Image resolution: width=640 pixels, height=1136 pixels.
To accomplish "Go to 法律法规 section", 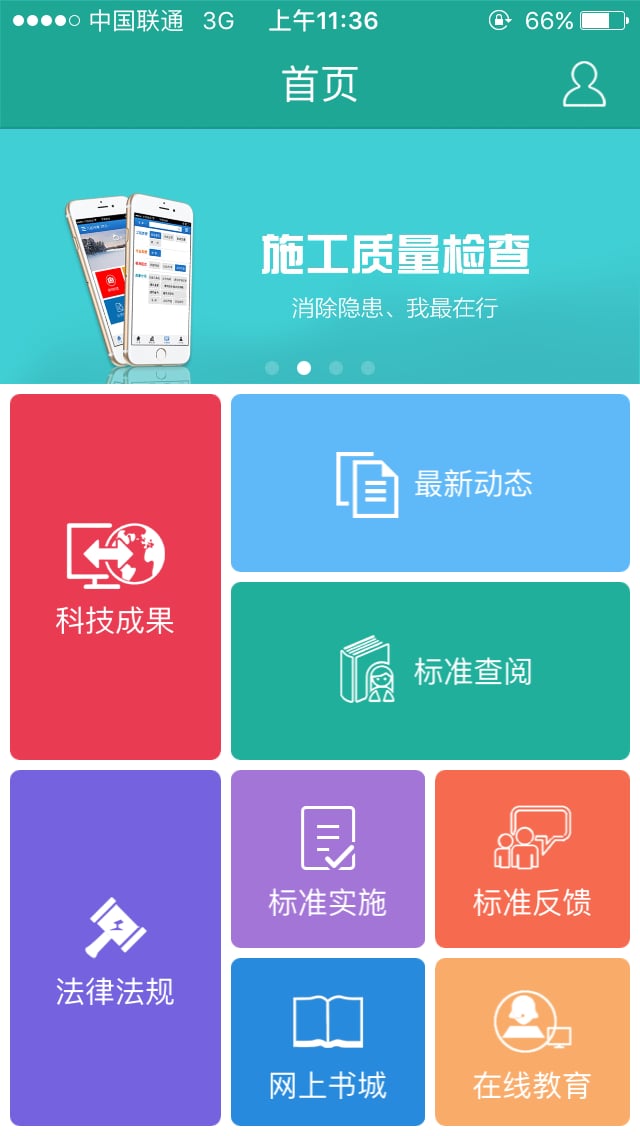I will (x=115, y=948).
